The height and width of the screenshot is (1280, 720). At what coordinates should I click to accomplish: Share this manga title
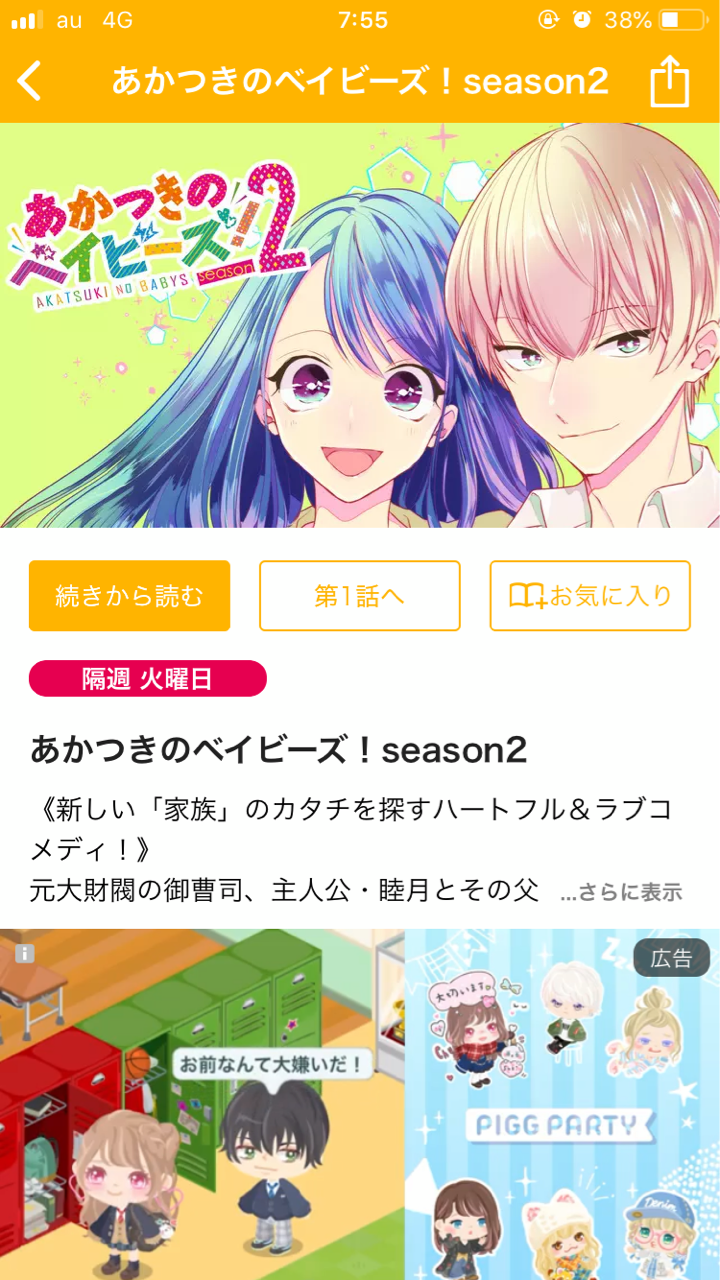click(670, 81)
